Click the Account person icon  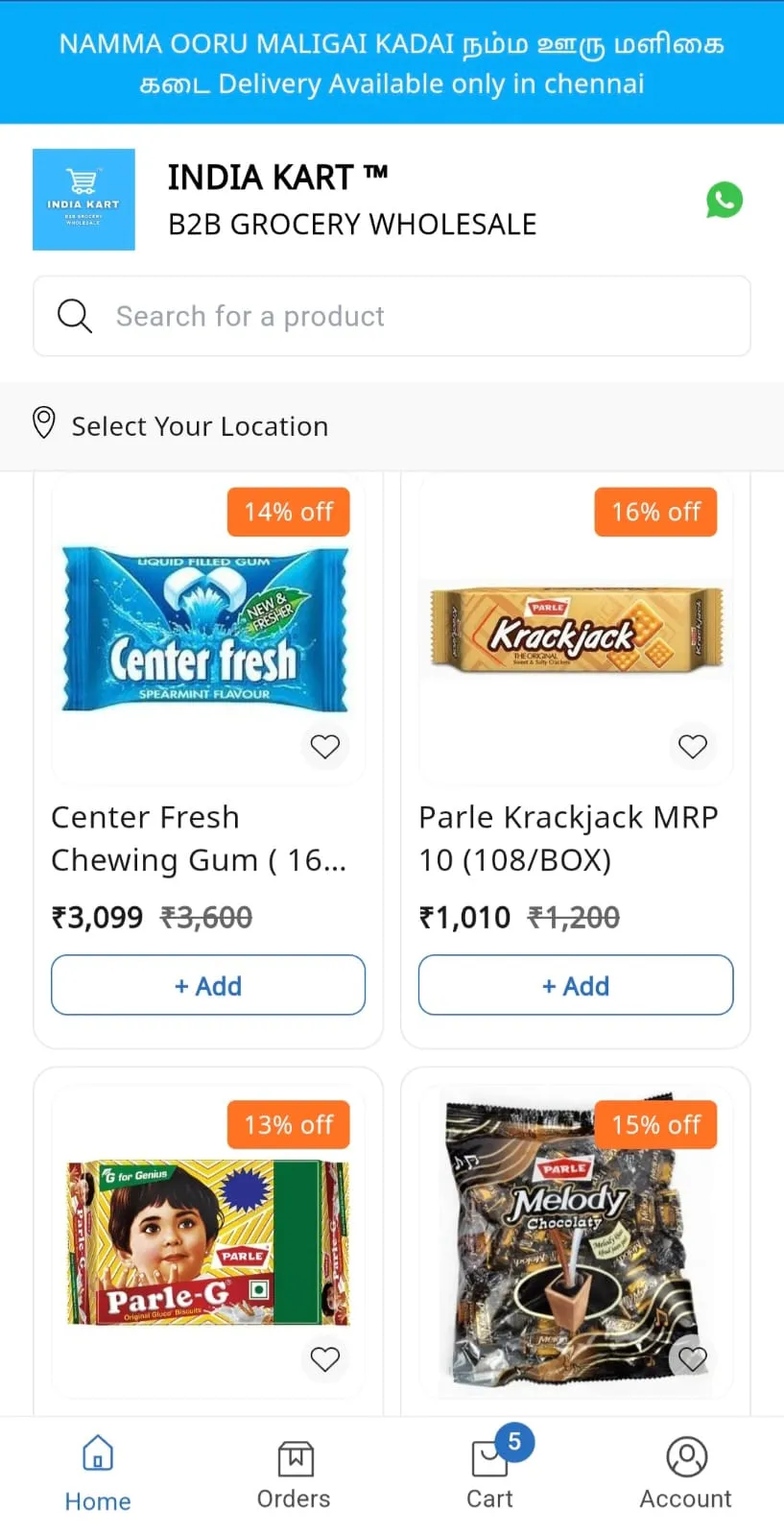685,1457
